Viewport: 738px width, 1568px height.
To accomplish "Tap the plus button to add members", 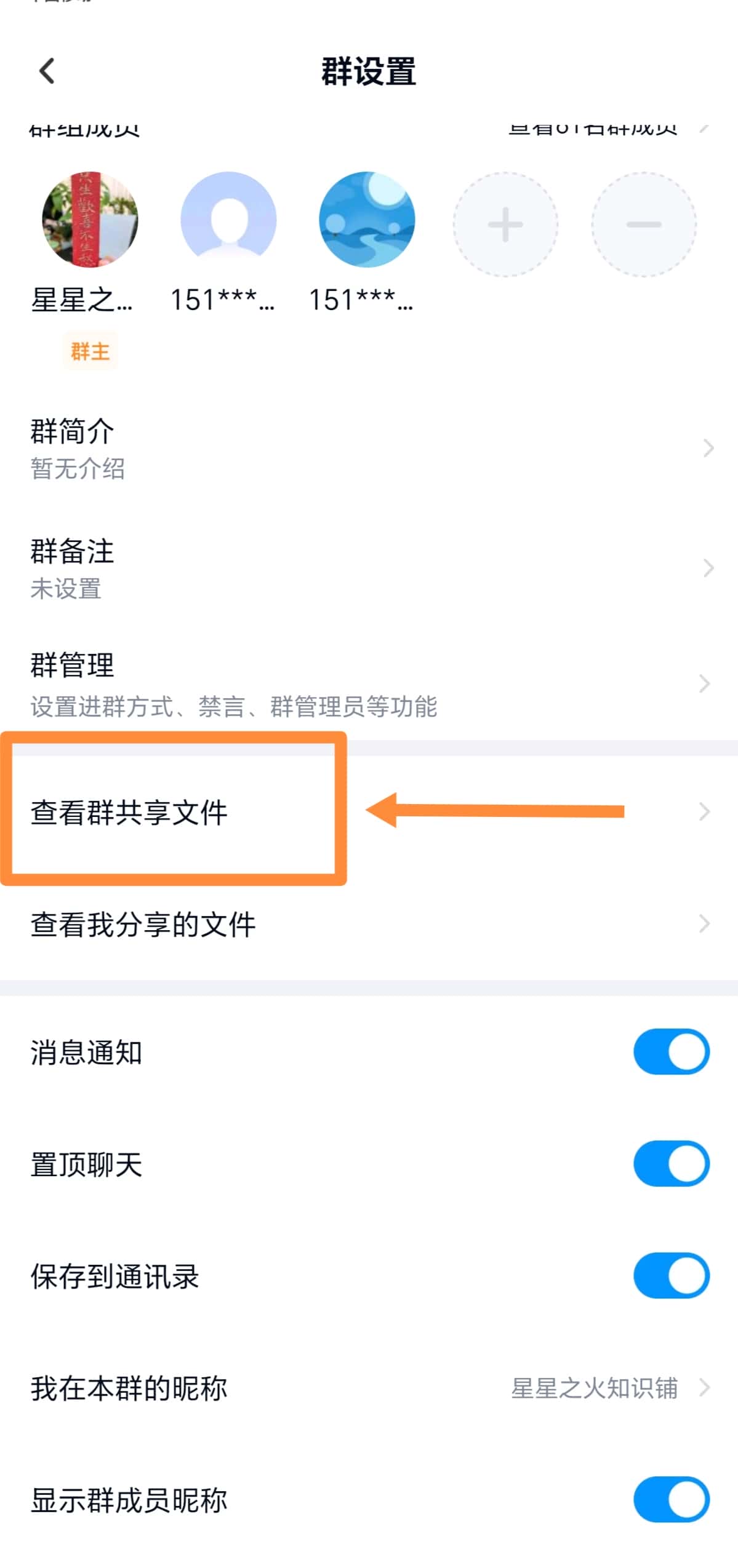I will [x=505, y=224].
